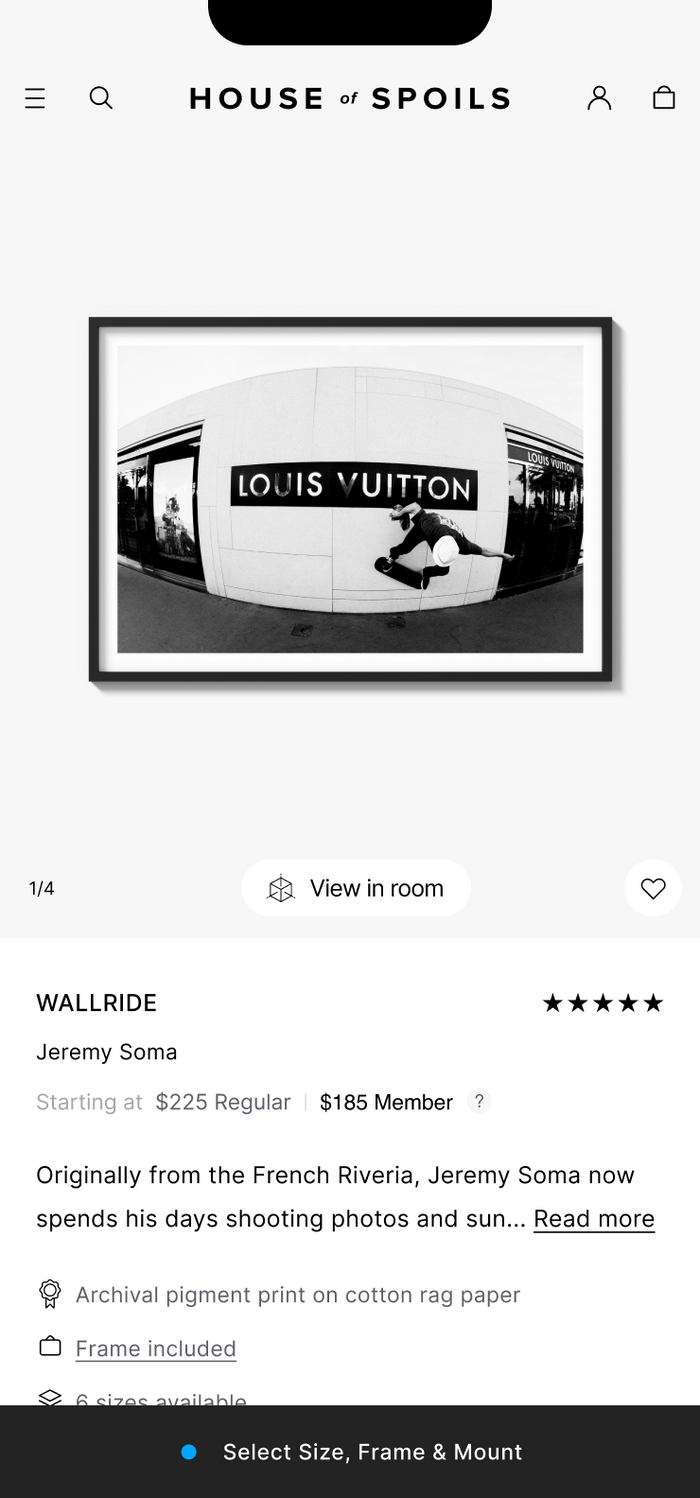Open the framed Wallride product image
Screen dimensions: 700x1498
351,500
